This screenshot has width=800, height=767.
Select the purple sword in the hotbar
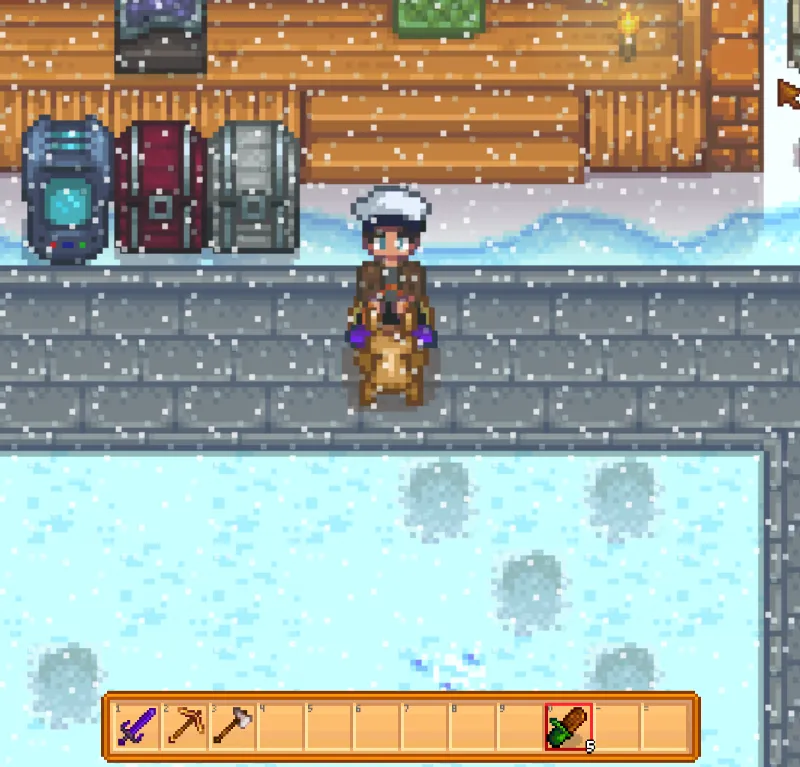(x=134, y=726)
